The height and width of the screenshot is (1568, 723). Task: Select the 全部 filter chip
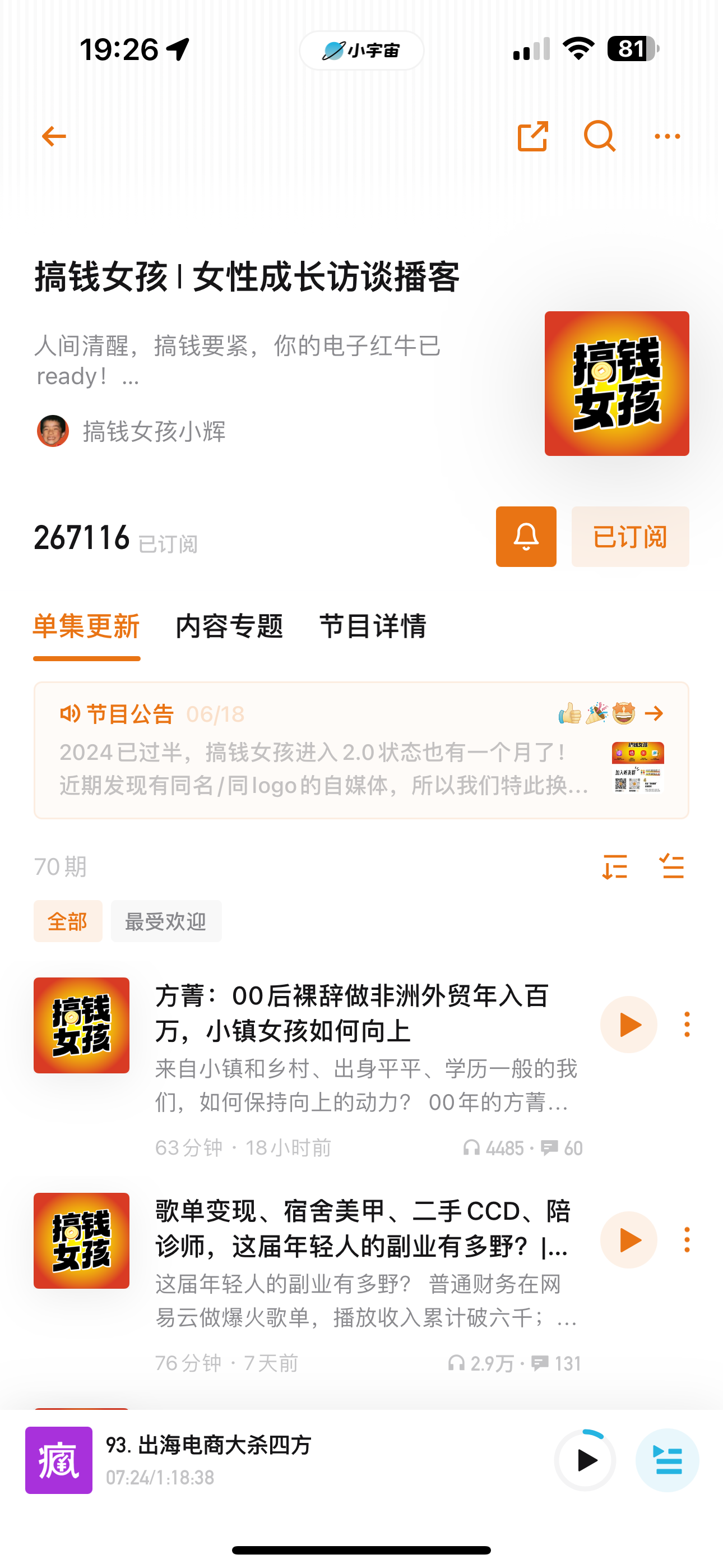(68, 921)
